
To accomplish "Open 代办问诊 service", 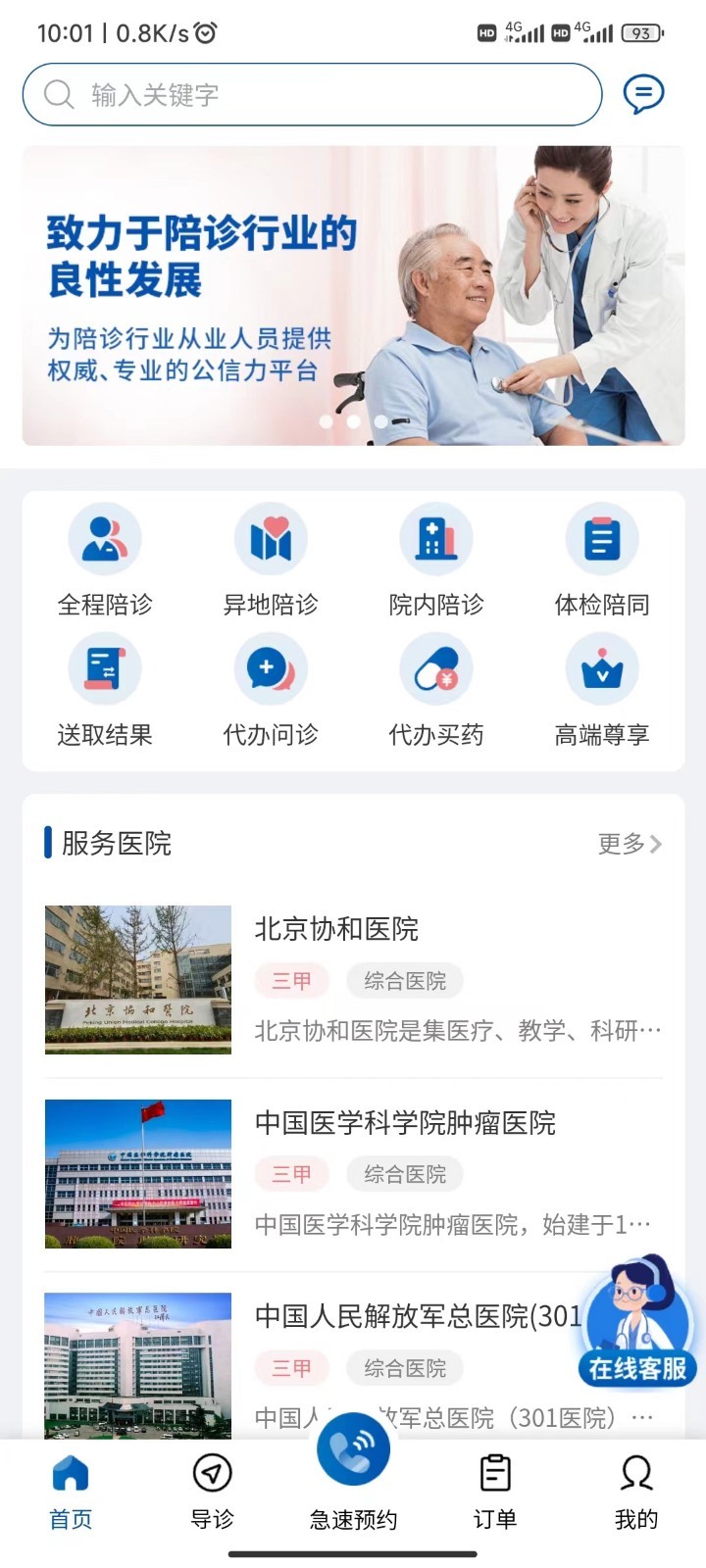I will [271, 690].
